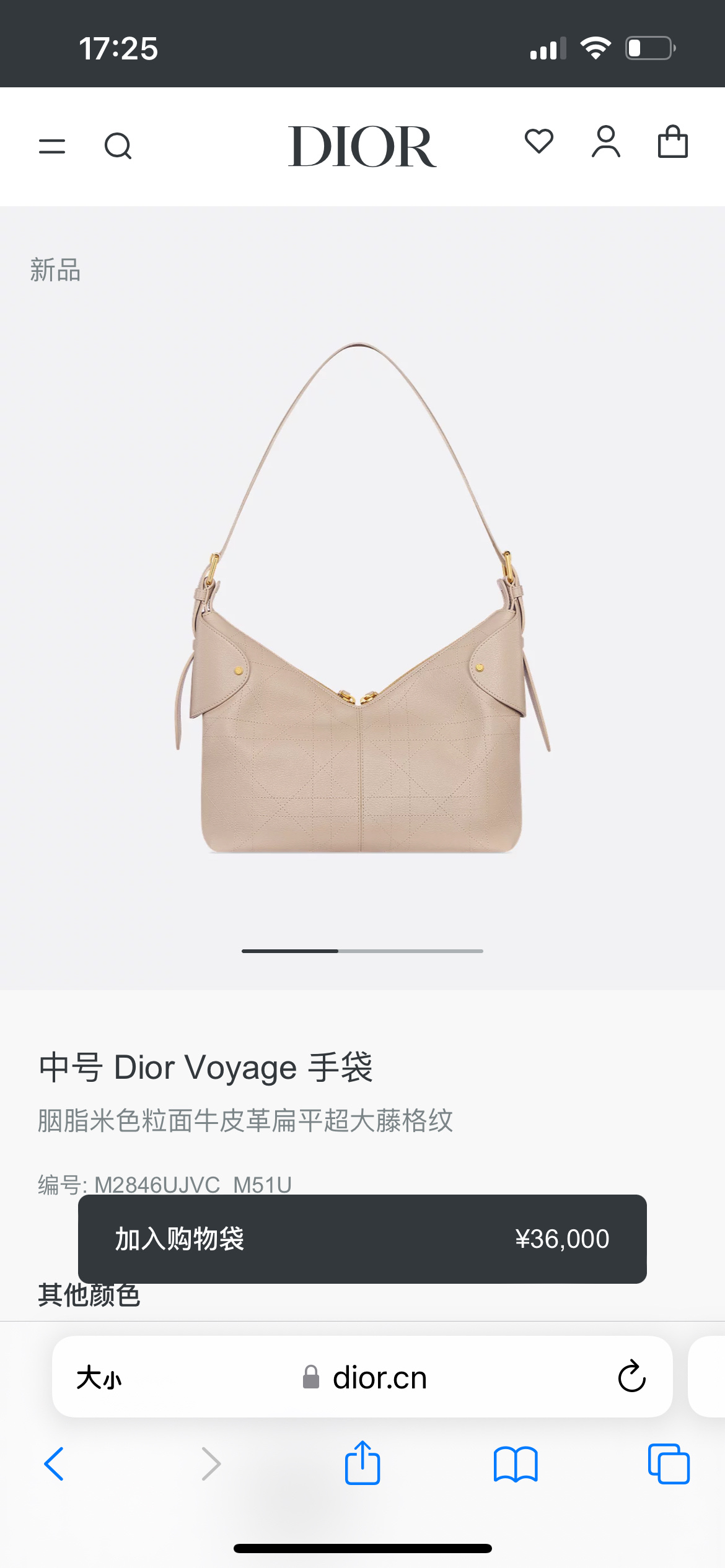Go back to the previous page
This screenshot has height=1568, width=725.
pyautogui.click(x=55, y=1464)
